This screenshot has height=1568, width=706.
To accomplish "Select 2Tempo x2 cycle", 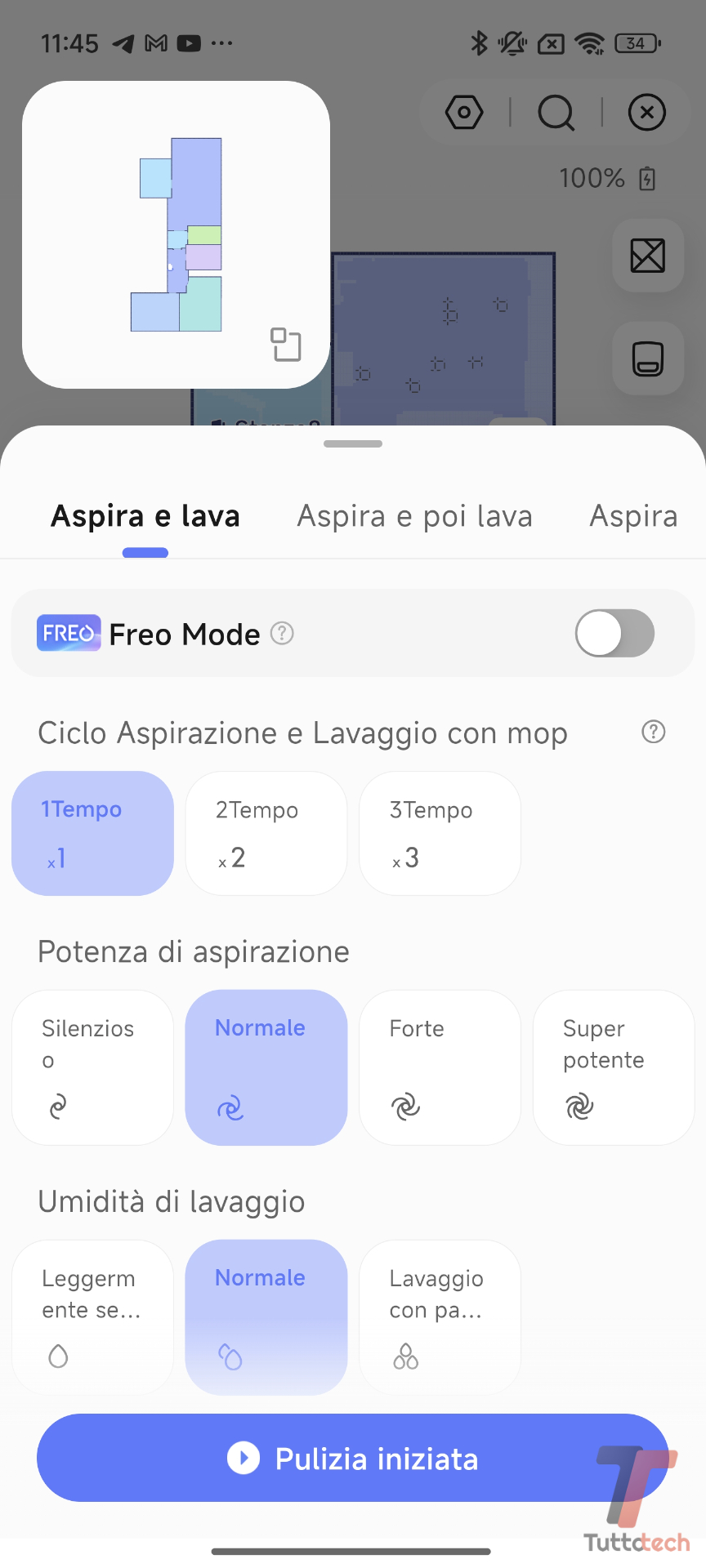I will (266, 833).
